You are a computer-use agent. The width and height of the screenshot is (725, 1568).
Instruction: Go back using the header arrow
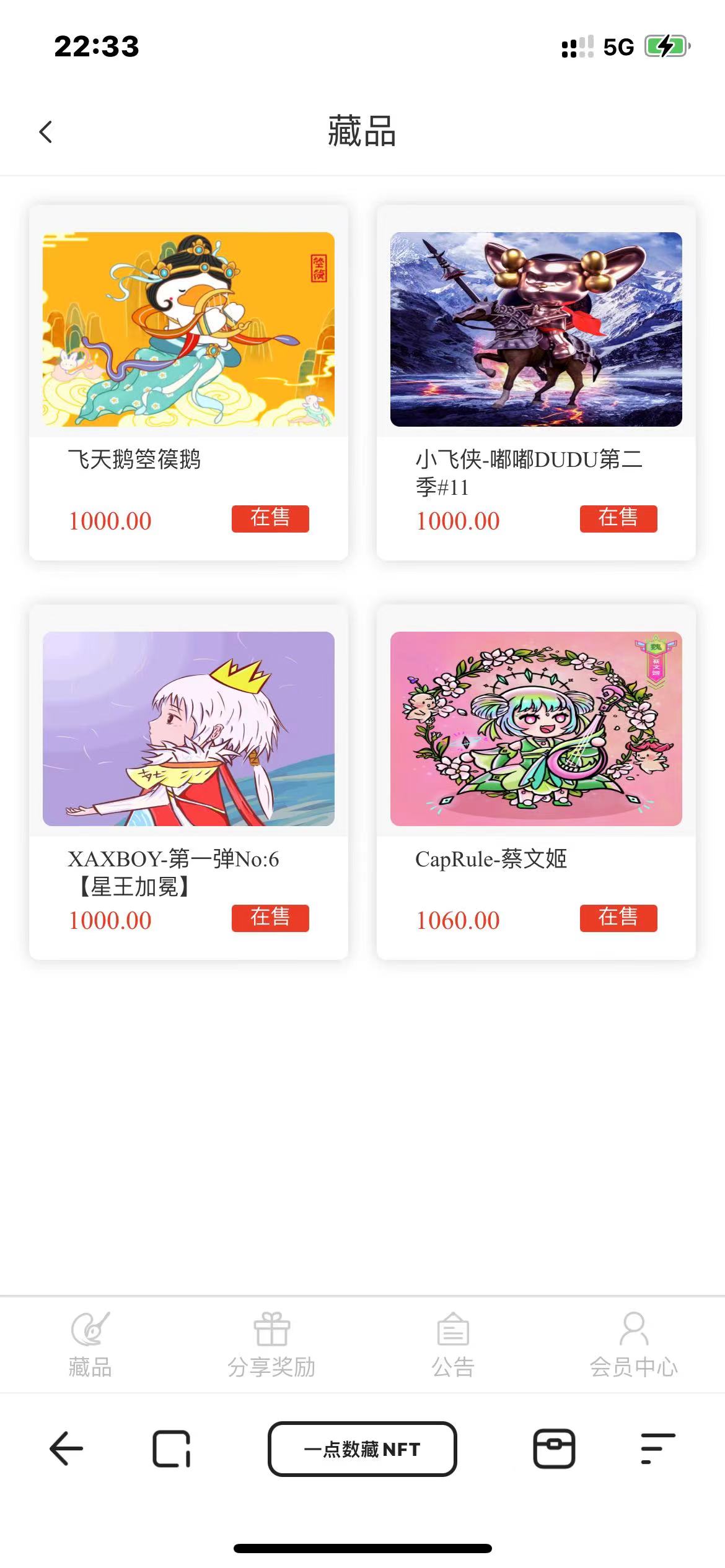(x=46, y=131)
